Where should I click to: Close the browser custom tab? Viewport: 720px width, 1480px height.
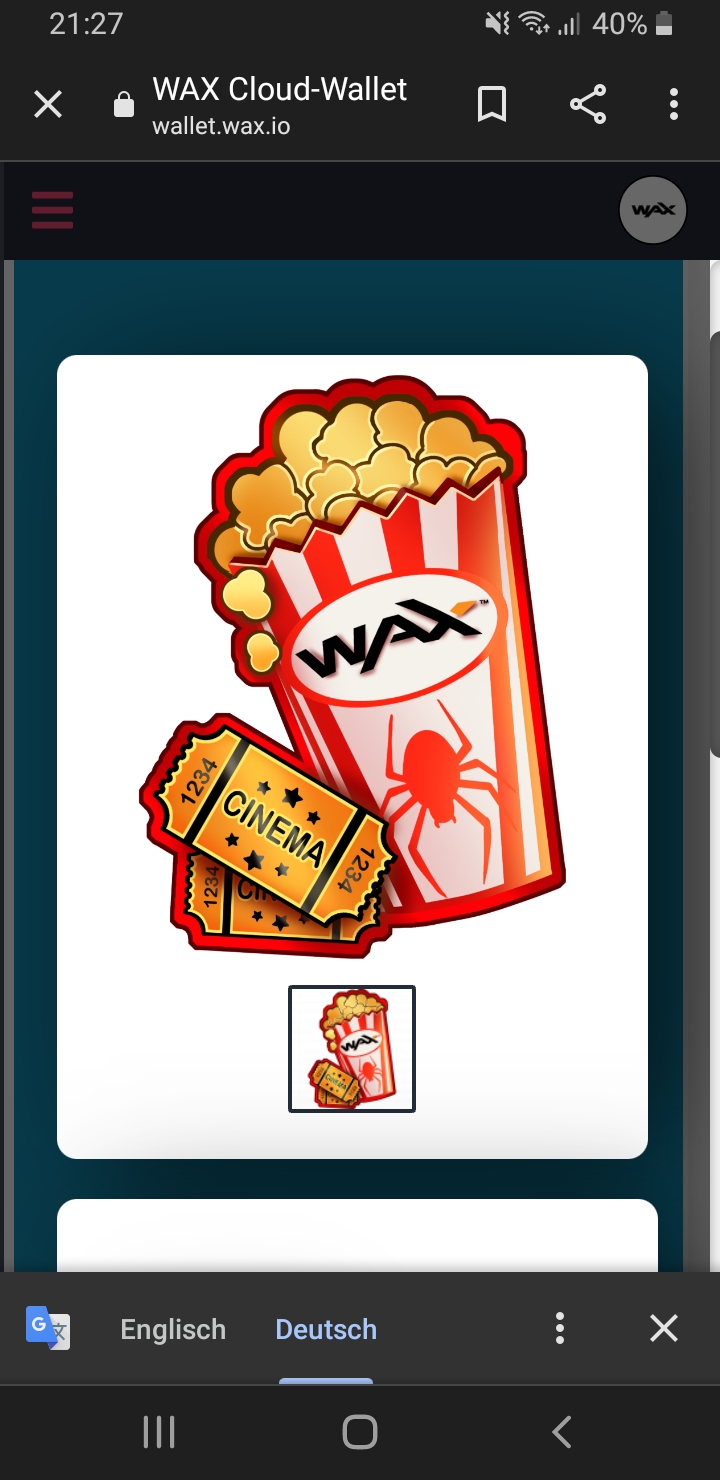pyautogui.click(x=48, y=104)
